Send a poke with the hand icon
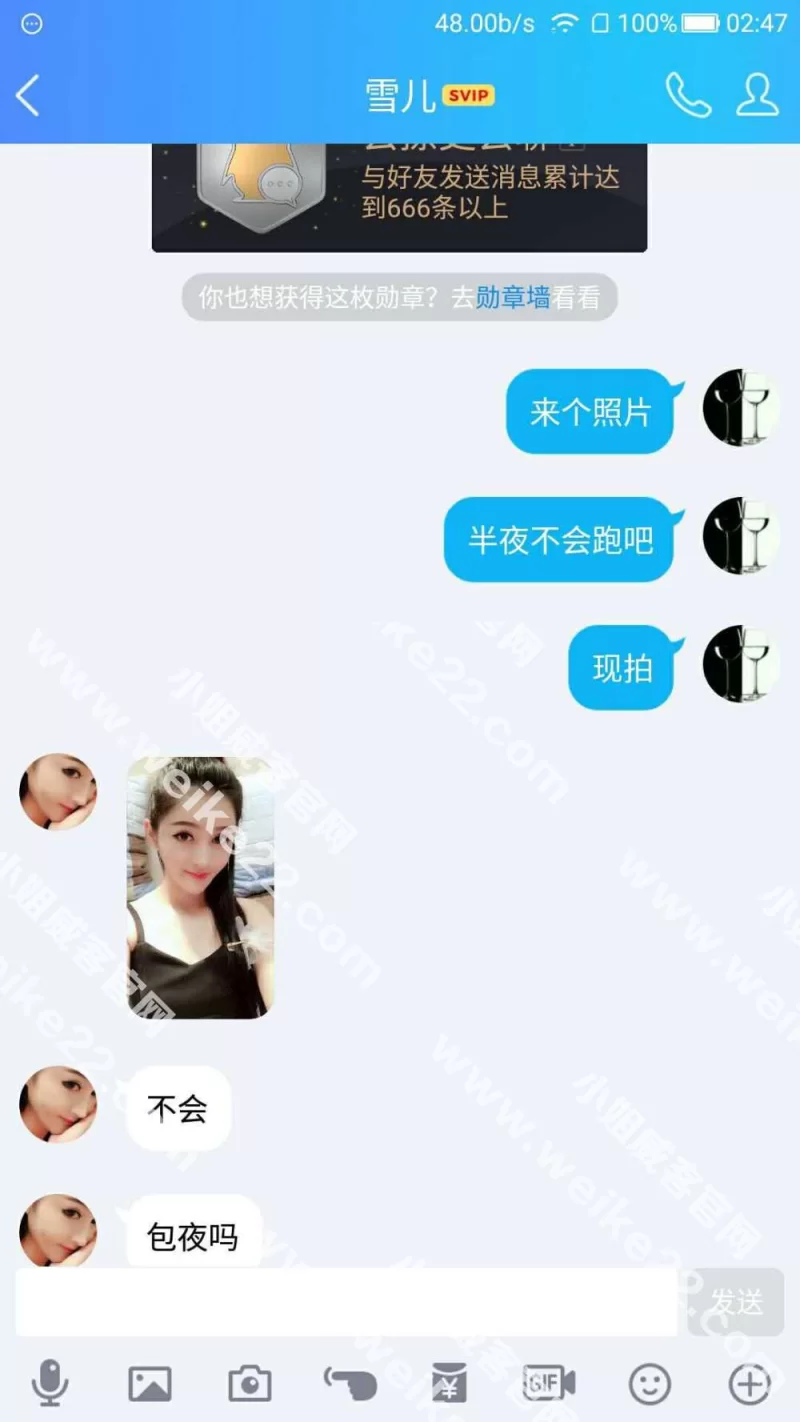Viewport: 800px width, 1422px height. click(350, 1384)
